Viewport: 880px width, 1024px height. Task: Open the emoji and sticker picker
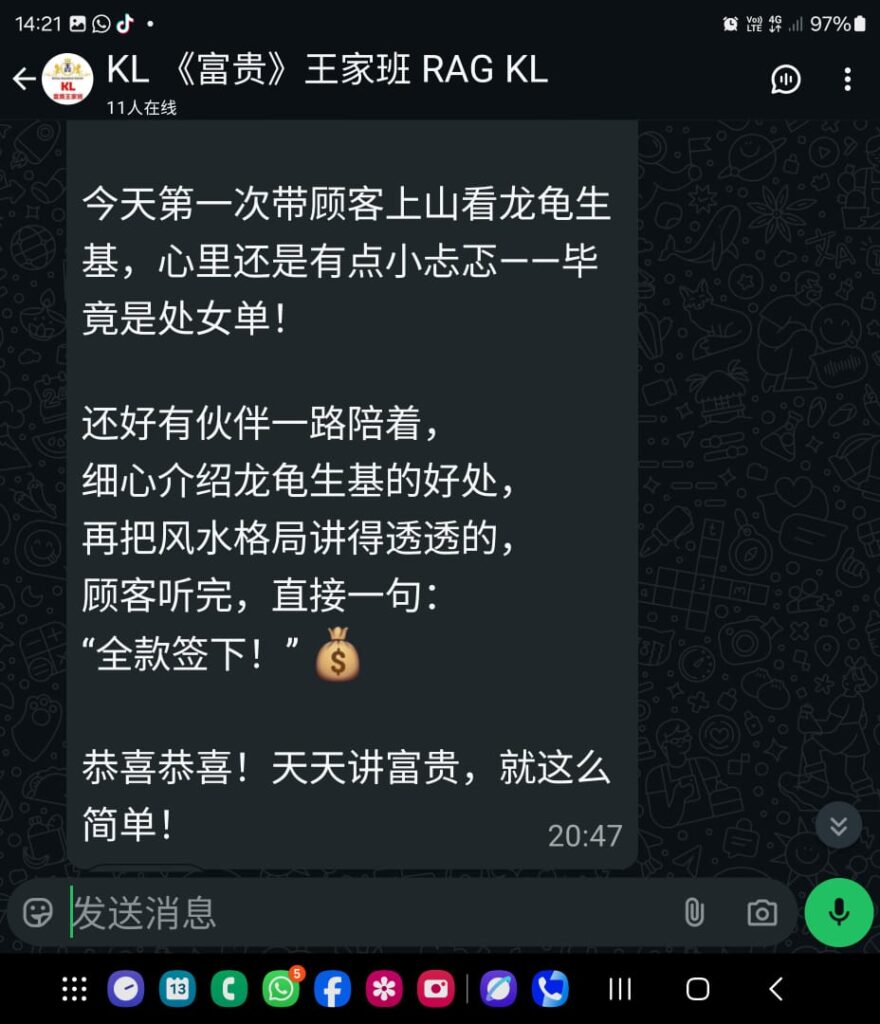click(x=38, y=912)
